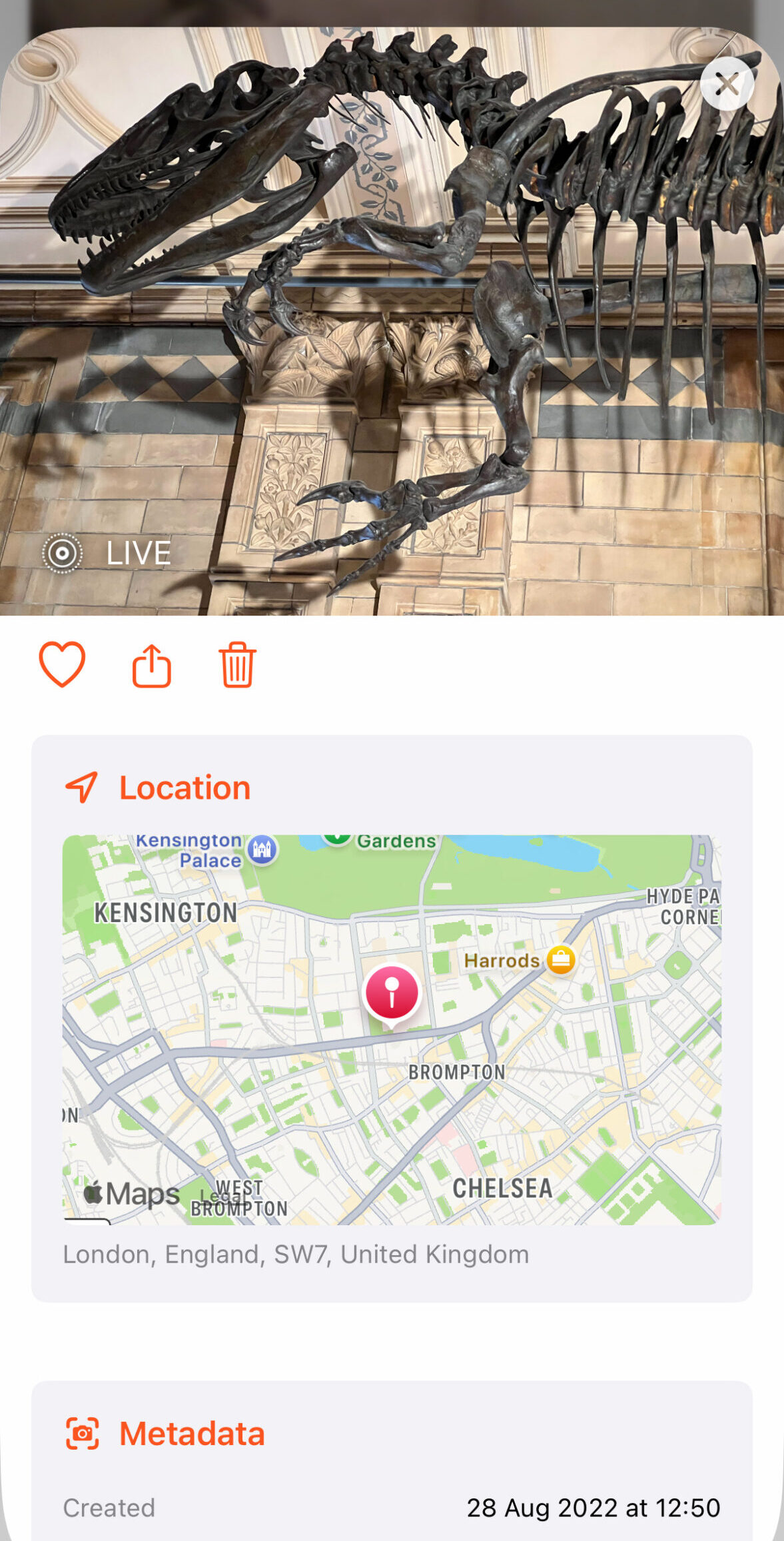Share the dinosaur photo
784x1541 pixels.
pos(152,665)
